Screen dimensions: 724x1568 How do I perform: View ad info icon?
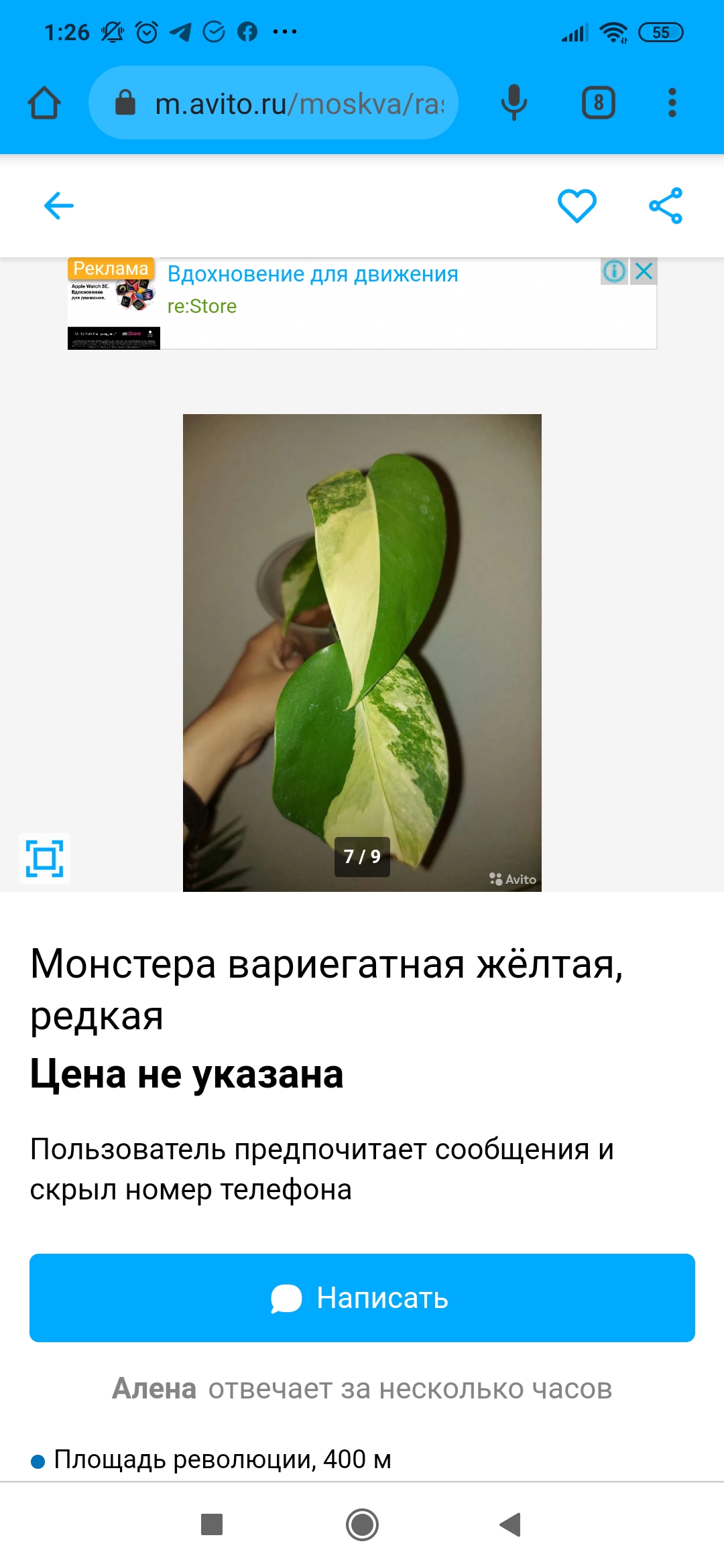tap(614, 271)
